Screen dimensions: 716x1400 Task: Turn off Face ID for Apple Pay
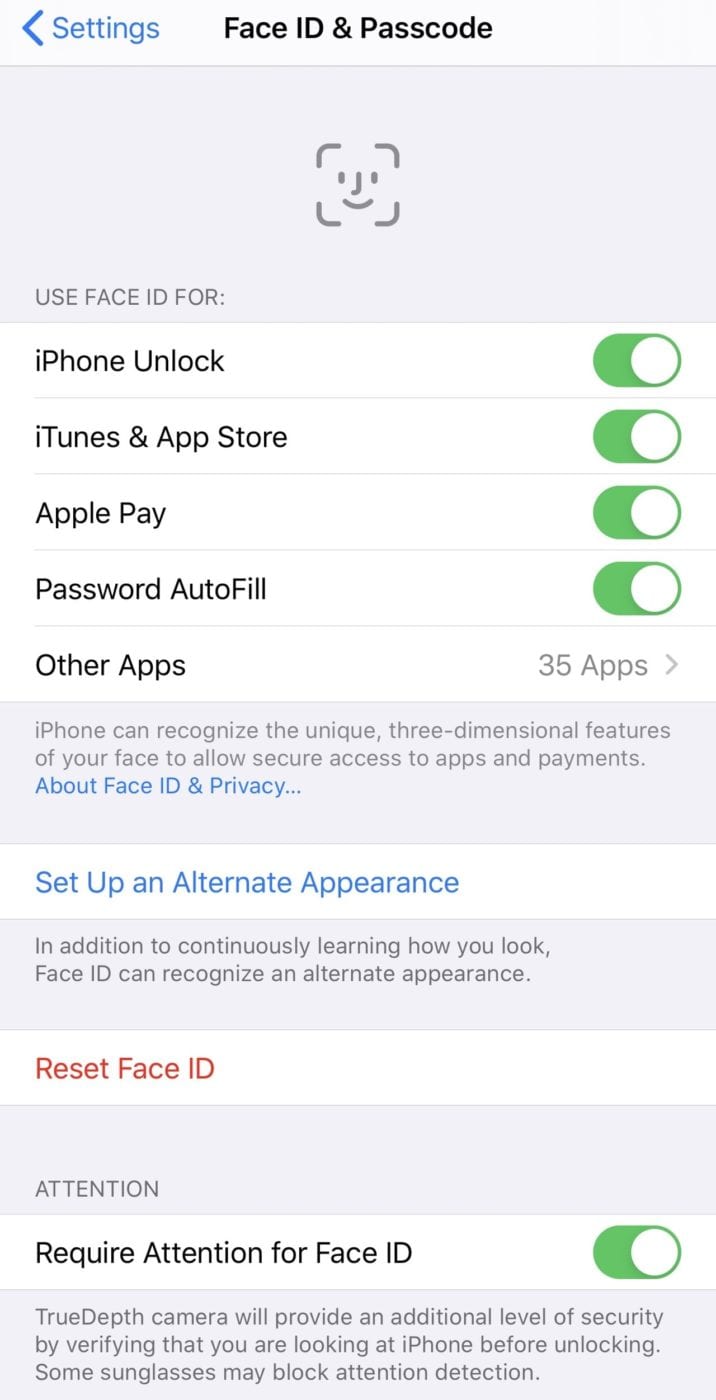(636, 513)
